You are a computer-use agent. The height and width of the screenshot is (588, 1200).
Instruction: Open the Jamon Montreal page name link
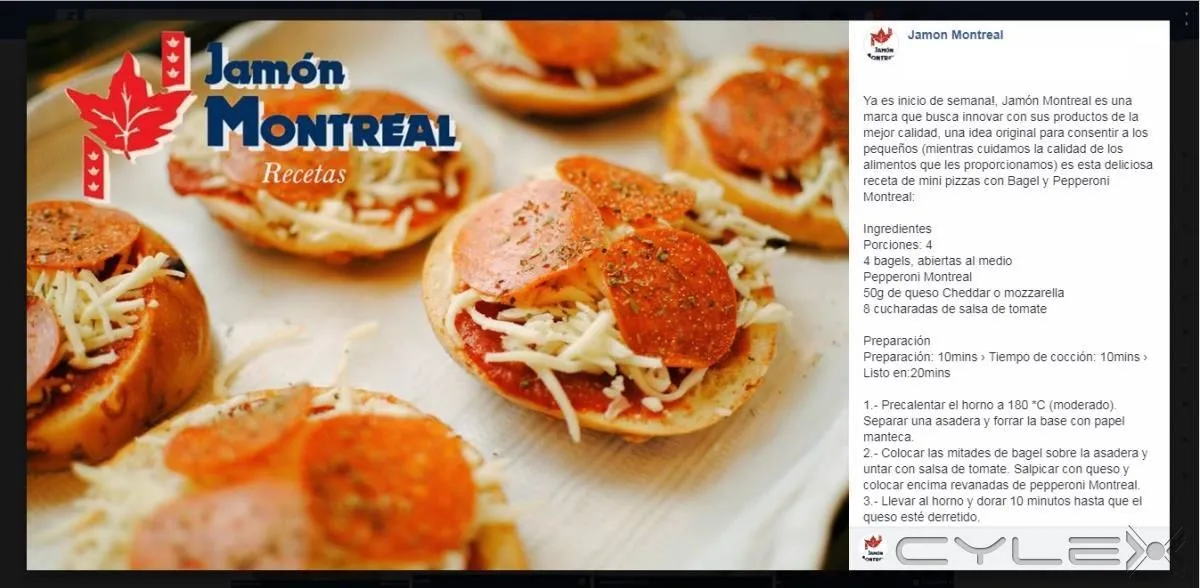pyautogui.click(x=955, y=35)
